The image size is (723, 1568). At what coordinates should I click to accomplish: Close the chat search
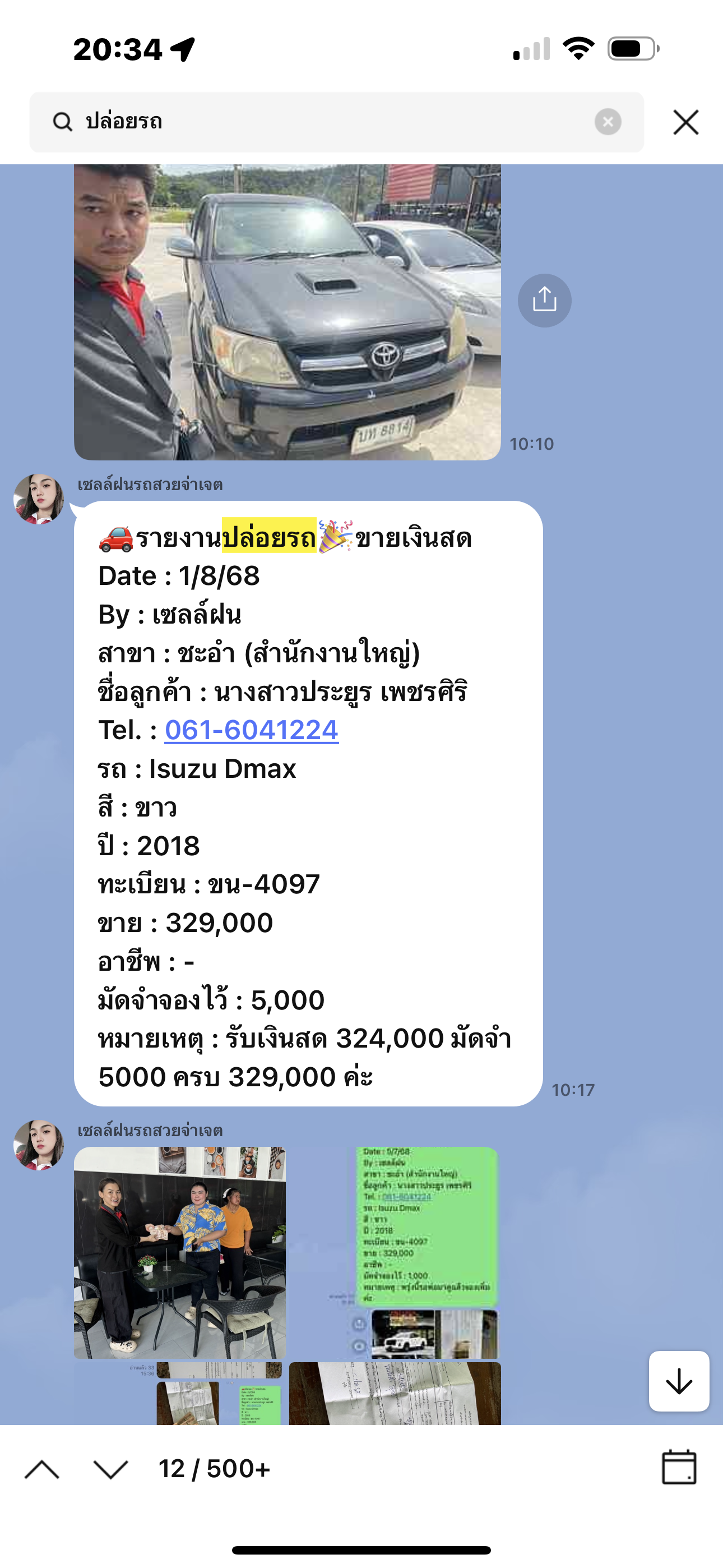686,122
